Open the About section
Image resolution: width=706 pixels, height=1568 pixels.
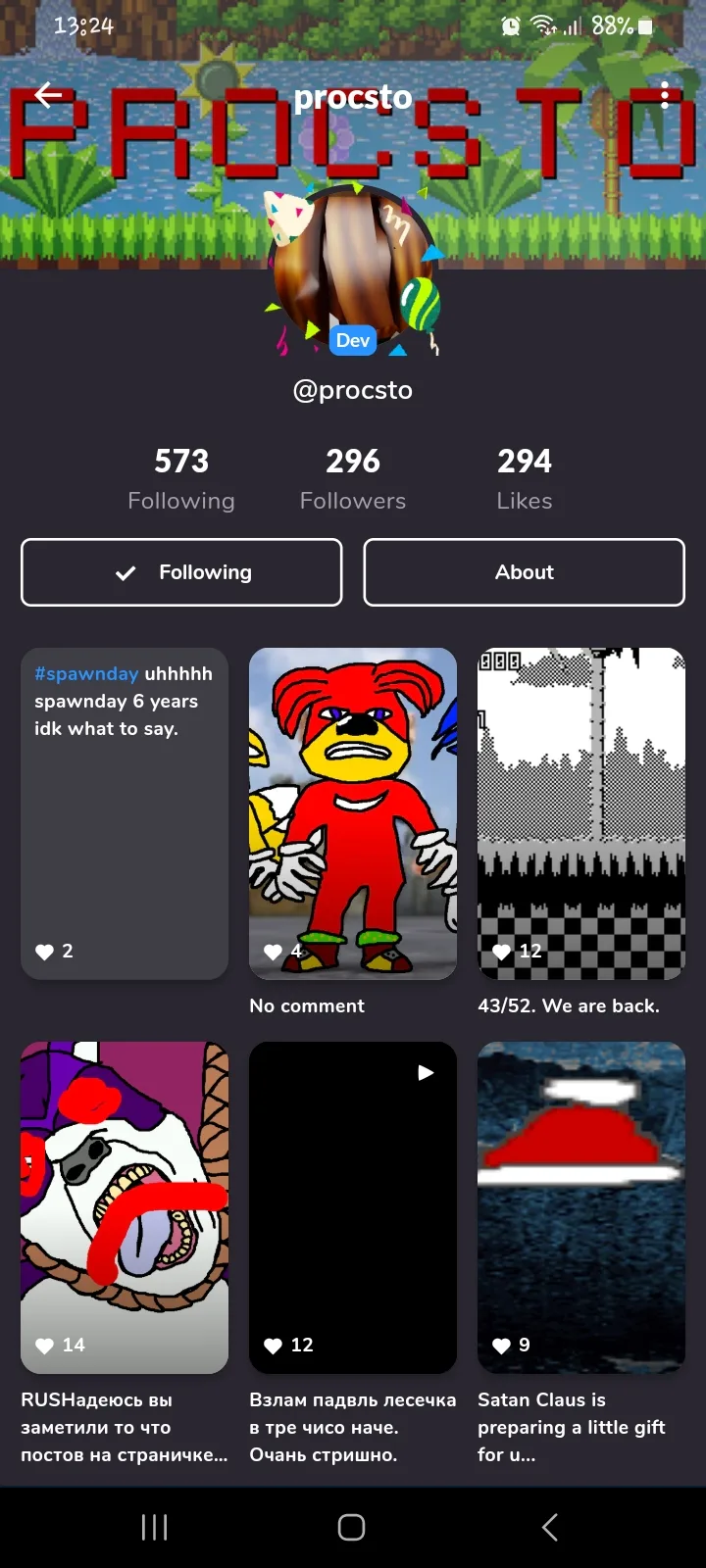pos(525,572)
